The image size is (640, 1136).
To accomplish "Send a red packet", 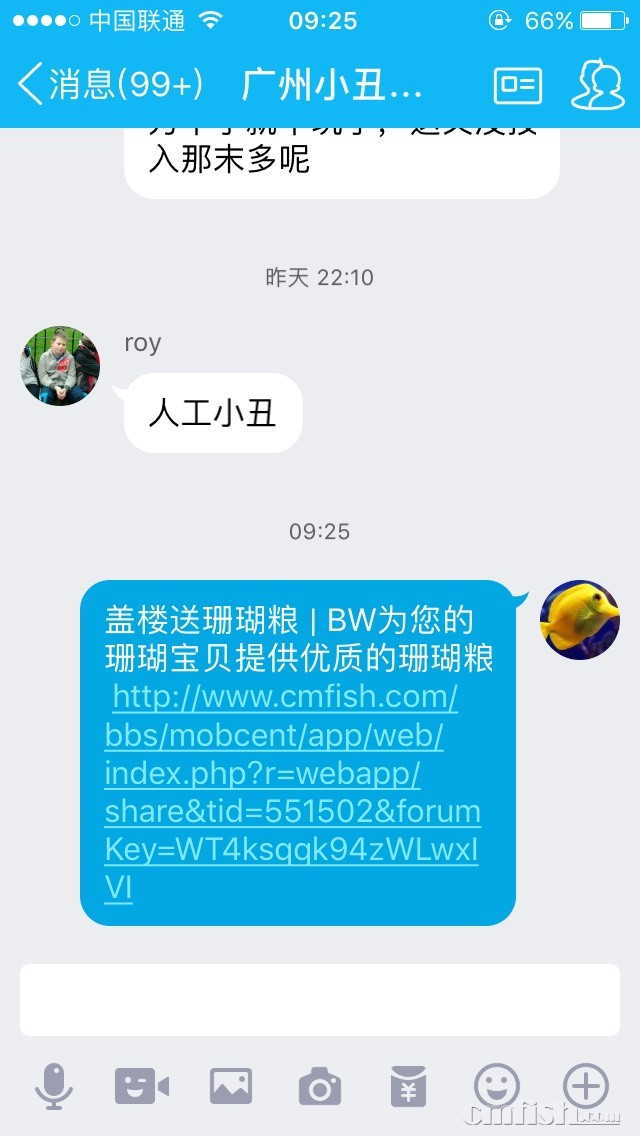I will coord(408,1086).
